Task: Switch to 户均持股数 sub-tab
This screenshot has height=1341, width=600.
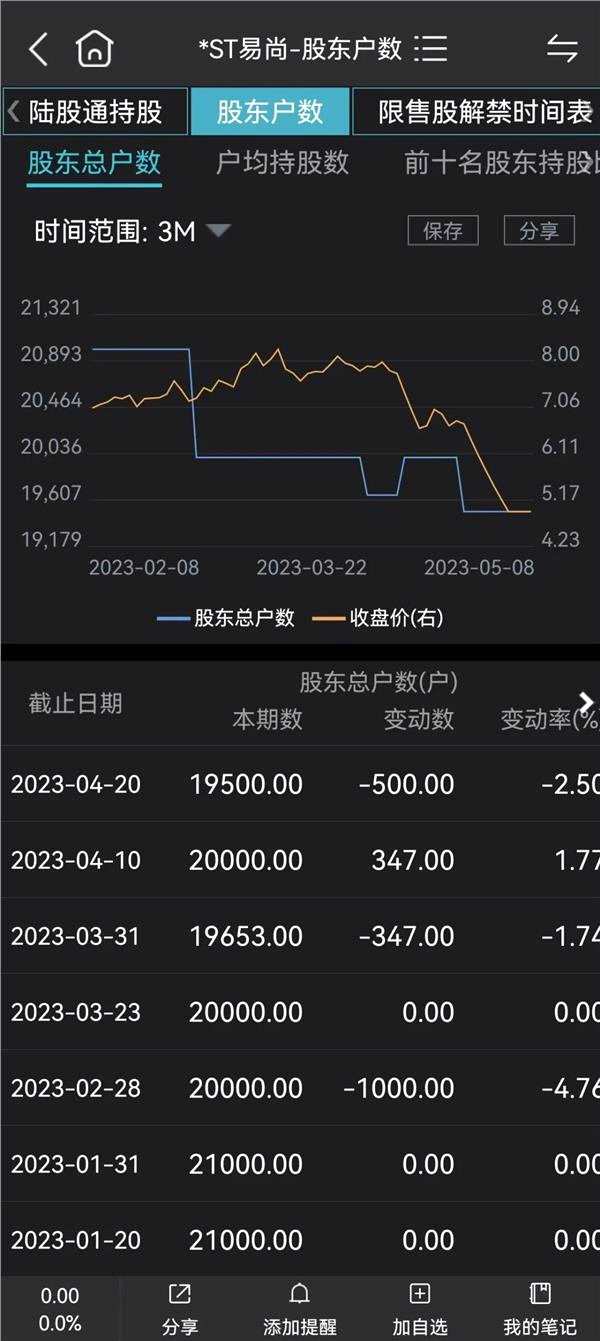Action: [282, 163]
